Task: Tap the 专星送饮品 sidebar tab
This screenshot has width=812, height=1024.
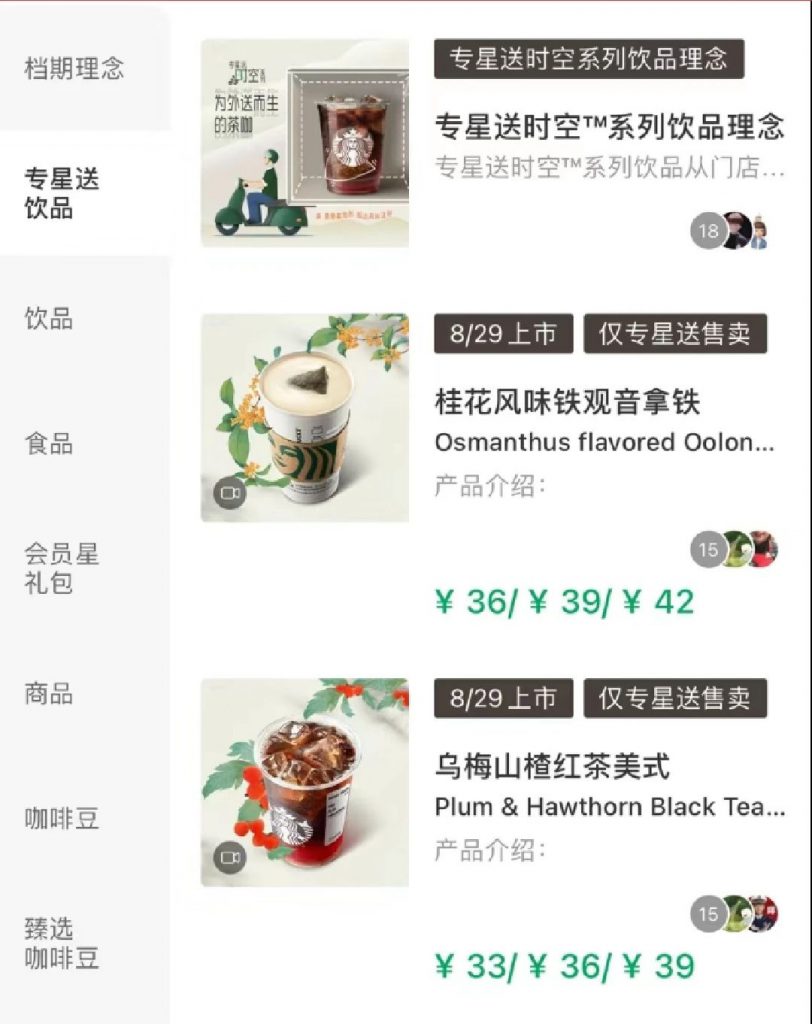Action: tap(62, 194)
